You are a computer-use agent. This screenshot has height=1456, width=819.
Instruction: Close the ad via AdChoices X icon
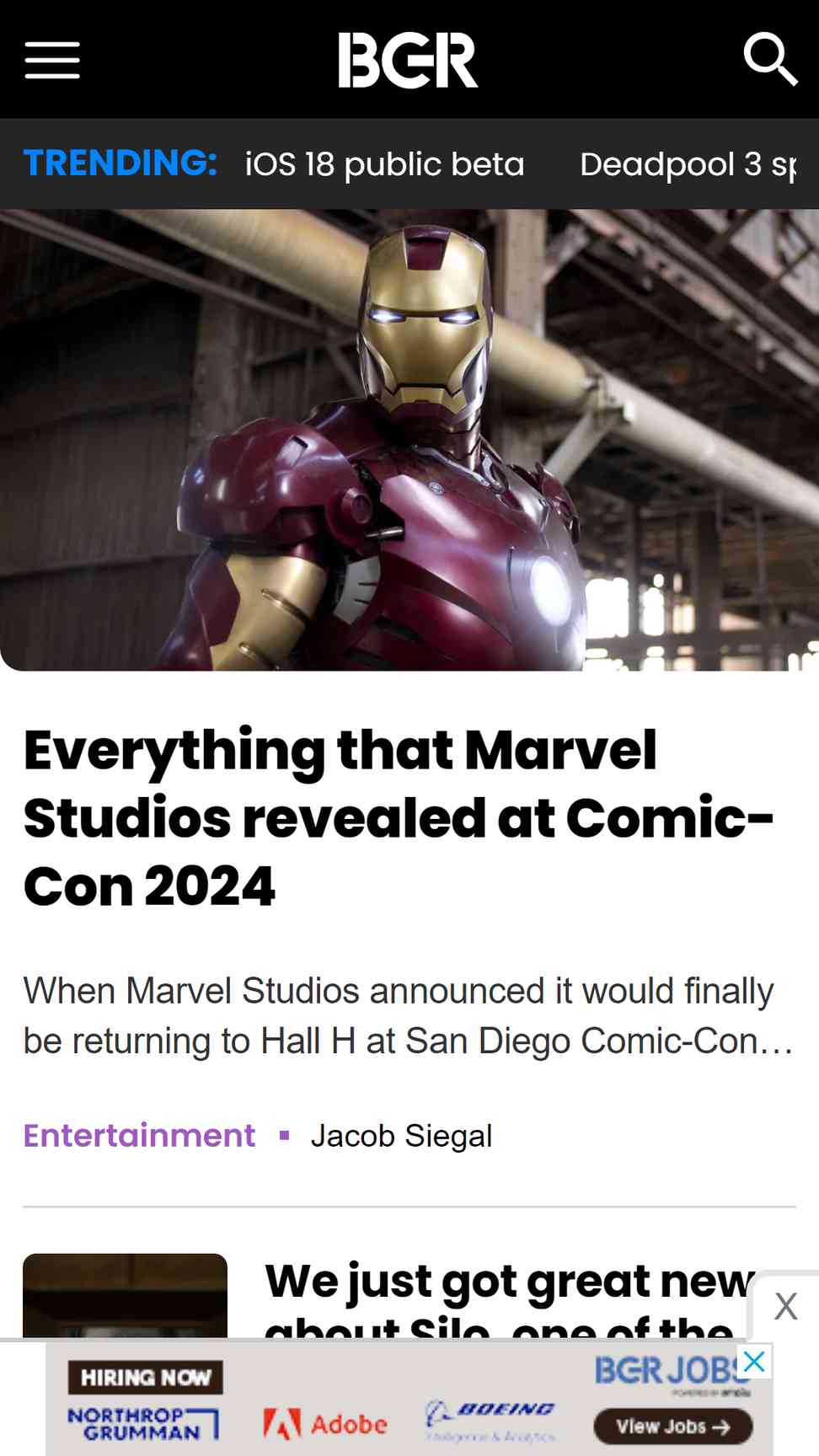click(x=754, y=1361)
